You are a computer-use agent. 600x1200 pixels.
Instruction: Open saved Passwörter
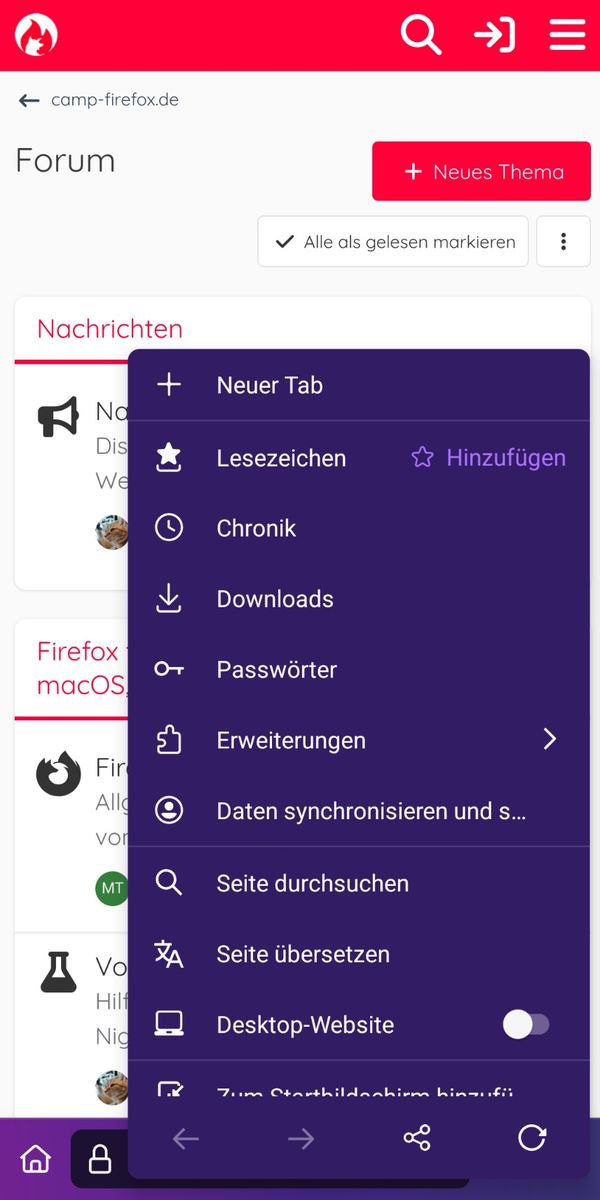tap(277, 670)
